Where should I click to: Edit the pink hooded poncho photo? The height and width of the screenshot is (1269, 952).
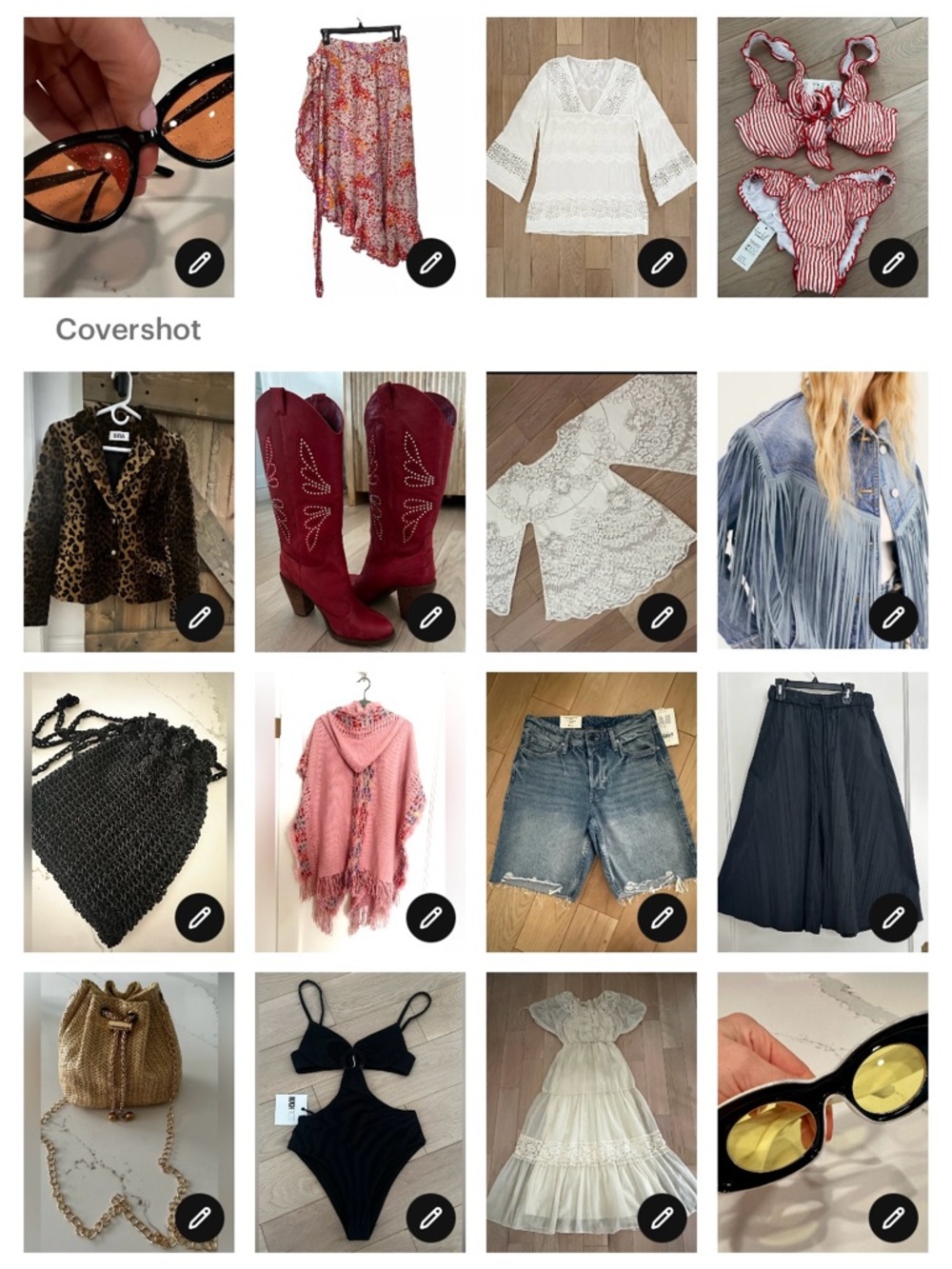(430, 918)
